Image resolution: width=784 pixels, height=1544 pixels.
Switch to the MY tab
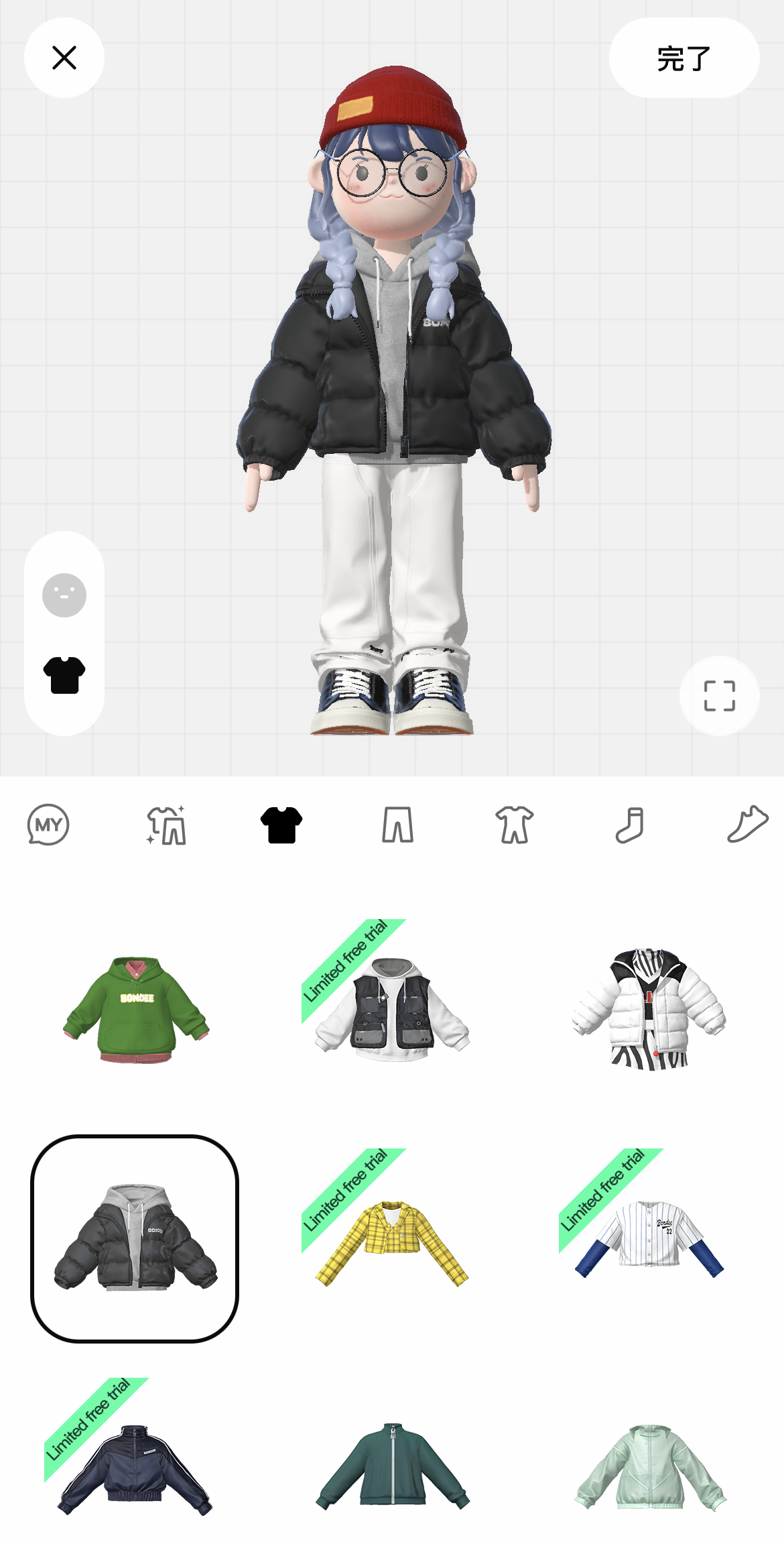[x=49, y=827]
